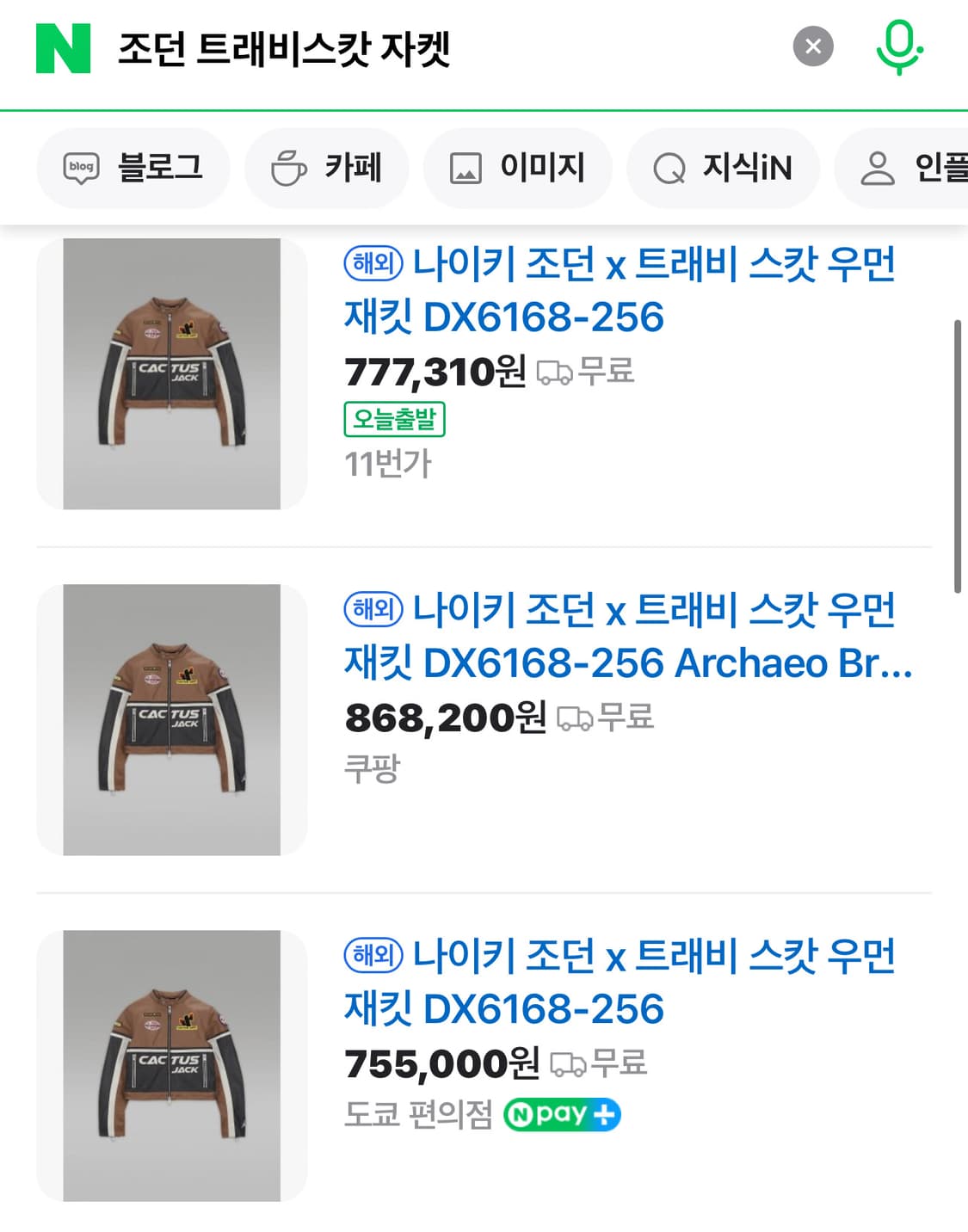Switch to the 이미지 tab
This screenshot has width=968, height=1232.
pos(517,169)
